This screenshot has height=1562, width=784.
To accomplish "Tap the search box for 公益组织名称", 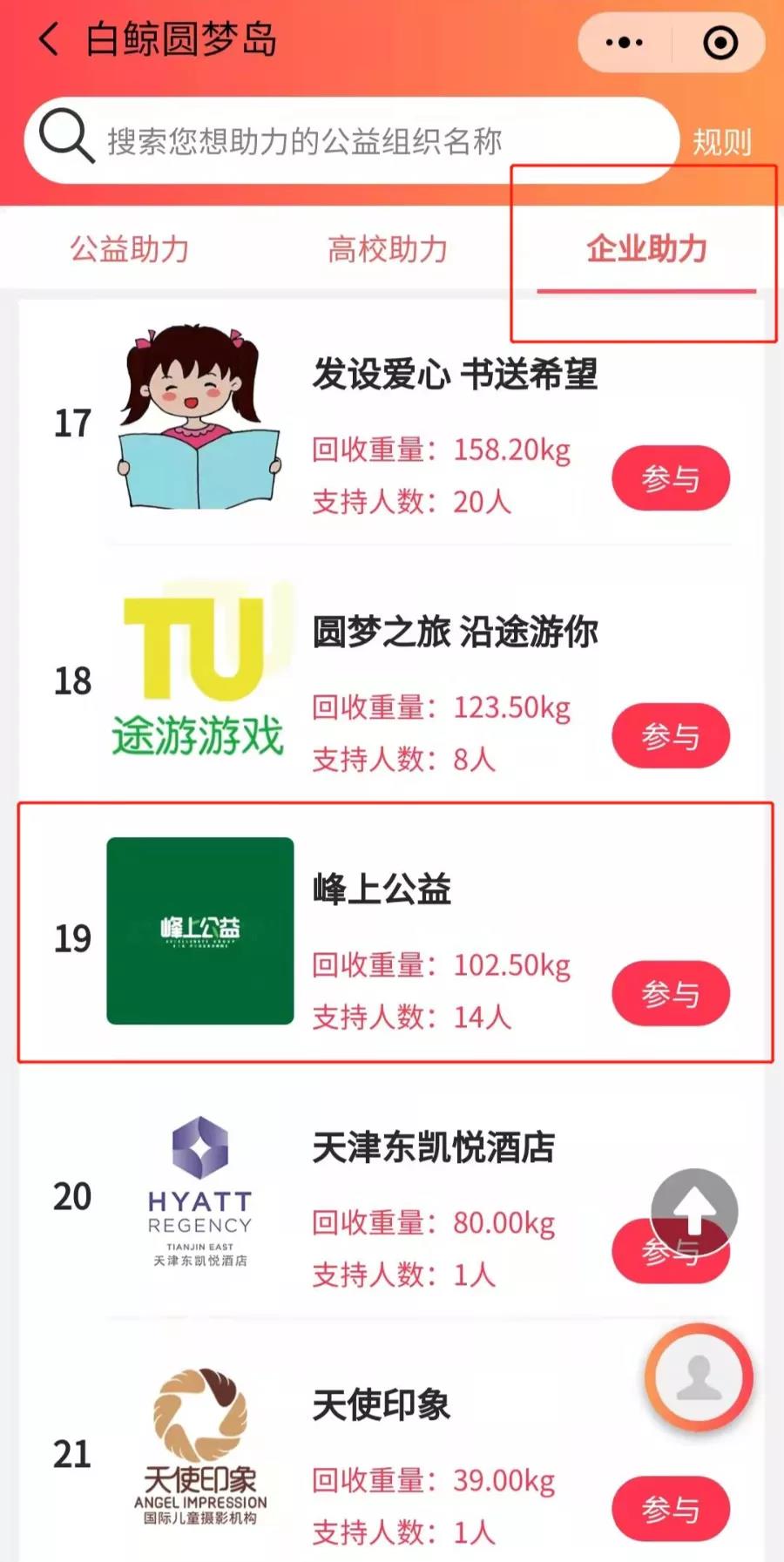I will tap(348, 141).
